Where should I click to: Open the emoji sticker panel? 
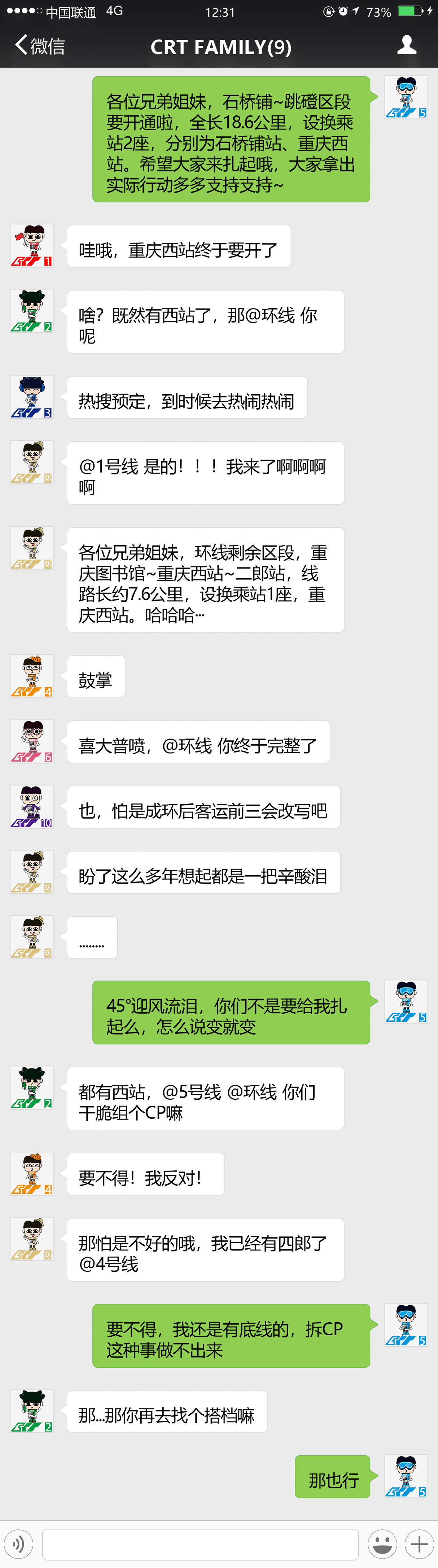tap(383, 1544)
